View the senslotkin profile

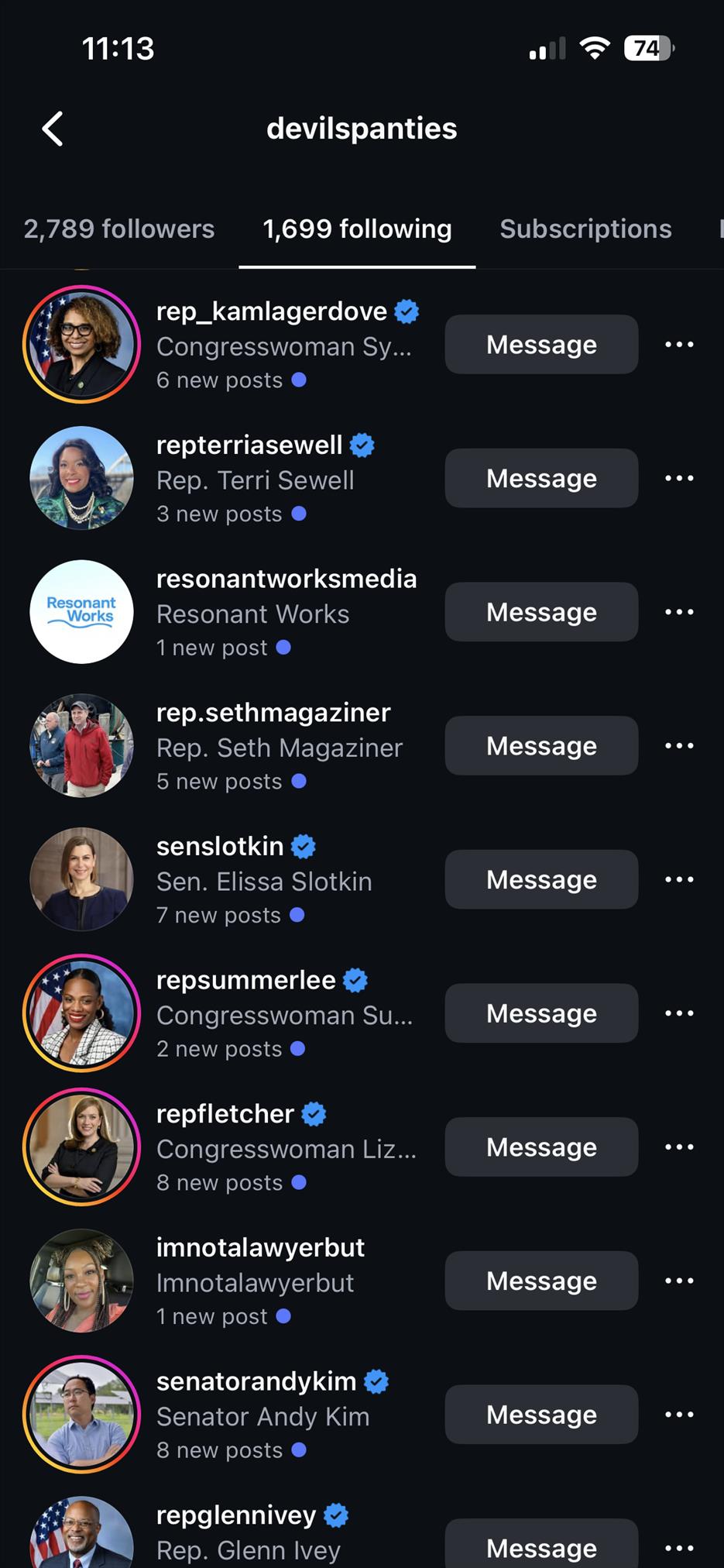(220, 847)
